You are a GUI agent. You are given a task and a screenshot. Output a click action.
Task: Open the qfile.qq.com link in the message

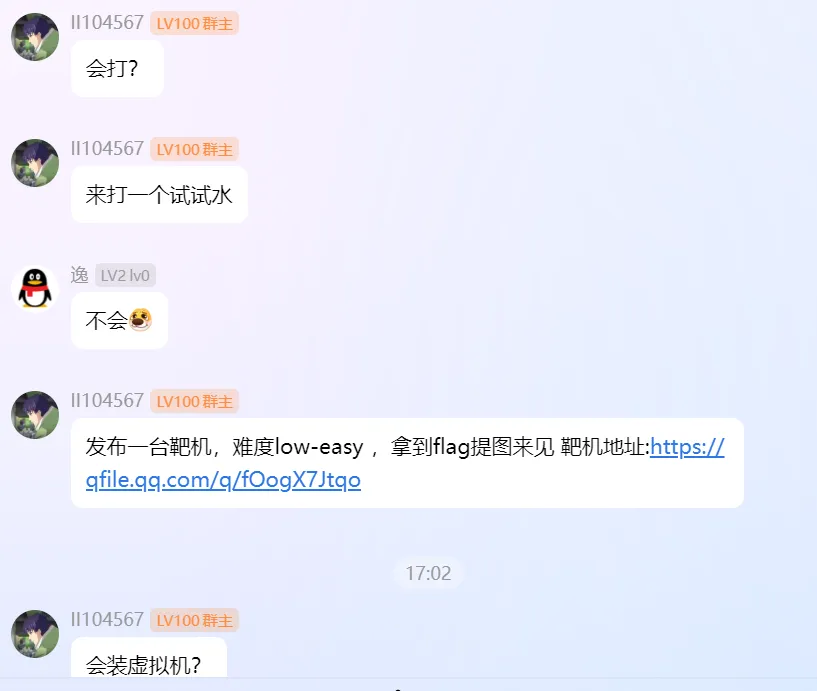(223, 480)
